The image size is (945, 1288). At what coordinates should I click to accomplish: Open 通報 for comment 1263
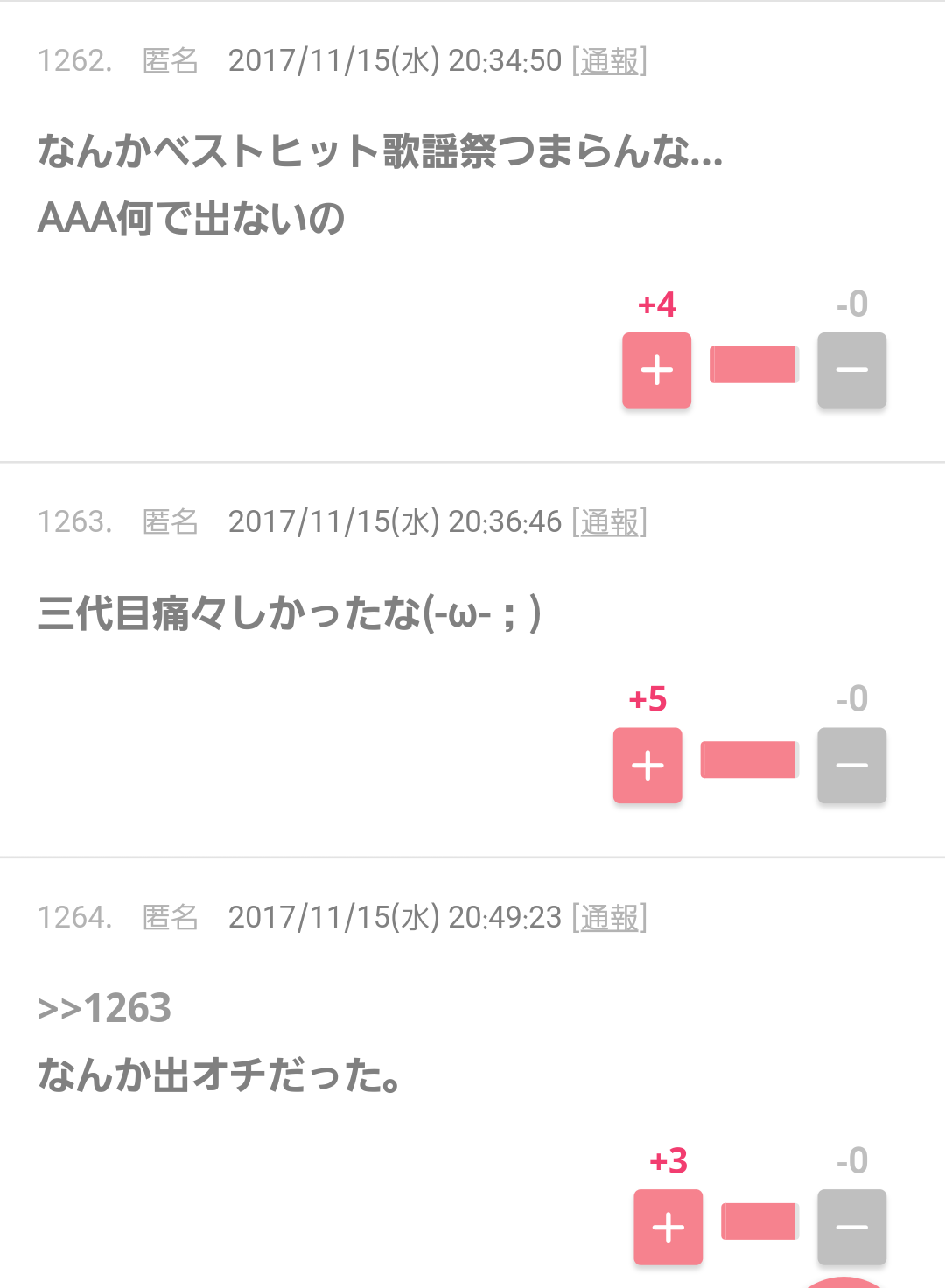tap(610, 522)
